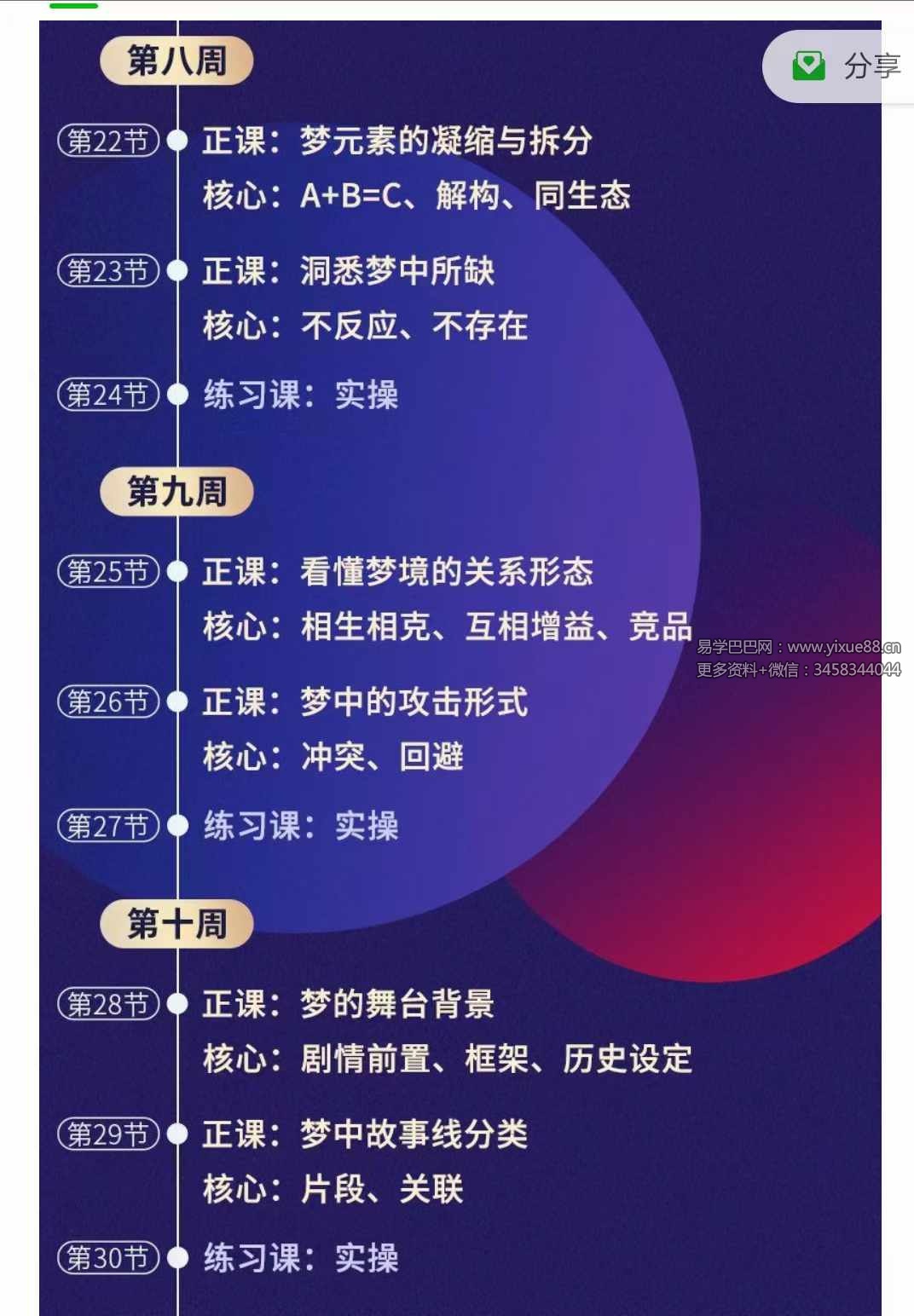Click the green share icon
Screen dimensions: 914x1316
click(808, 63)
